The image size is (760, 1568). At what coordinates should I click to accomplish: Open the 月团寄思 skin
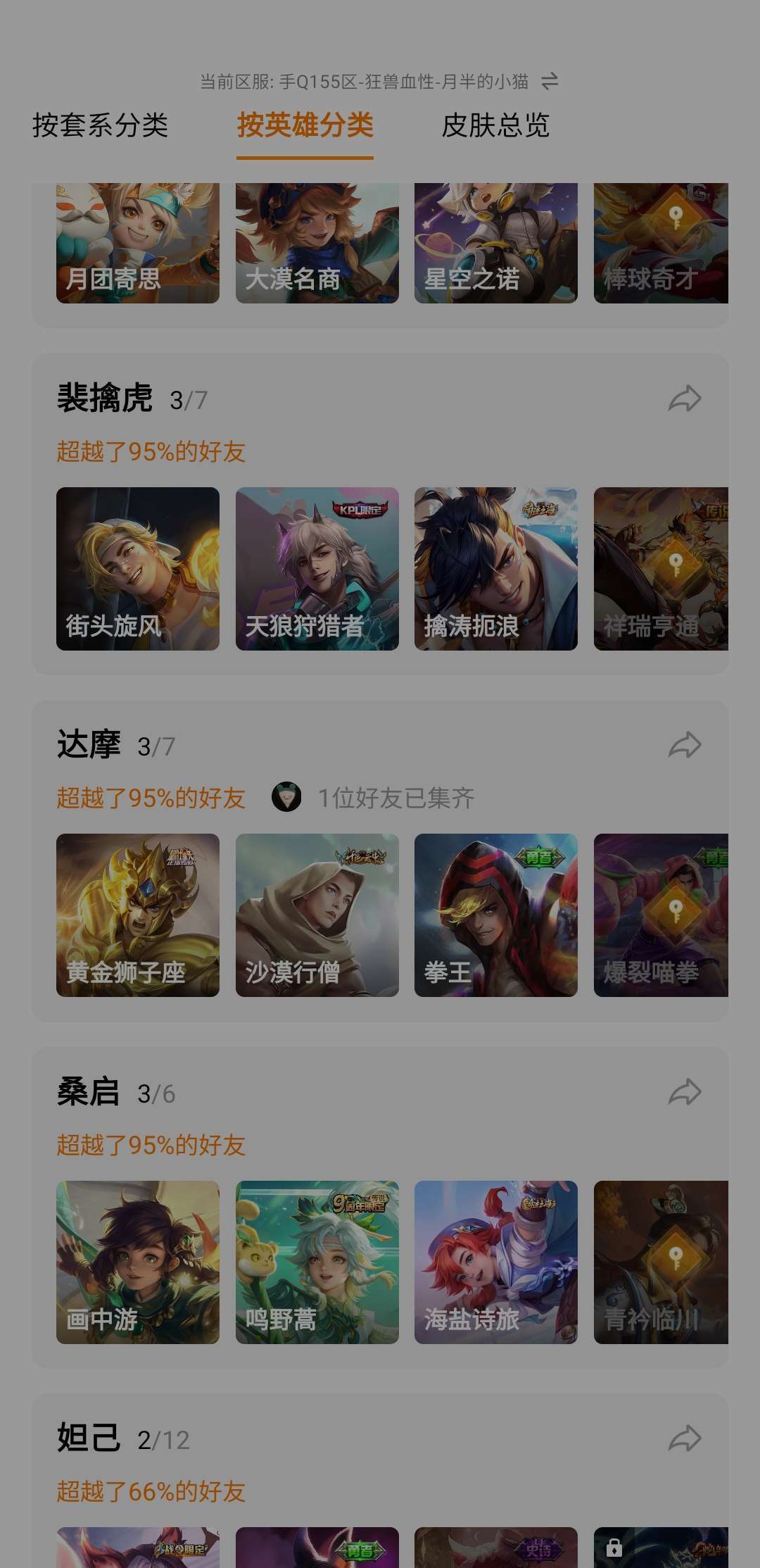138,244
